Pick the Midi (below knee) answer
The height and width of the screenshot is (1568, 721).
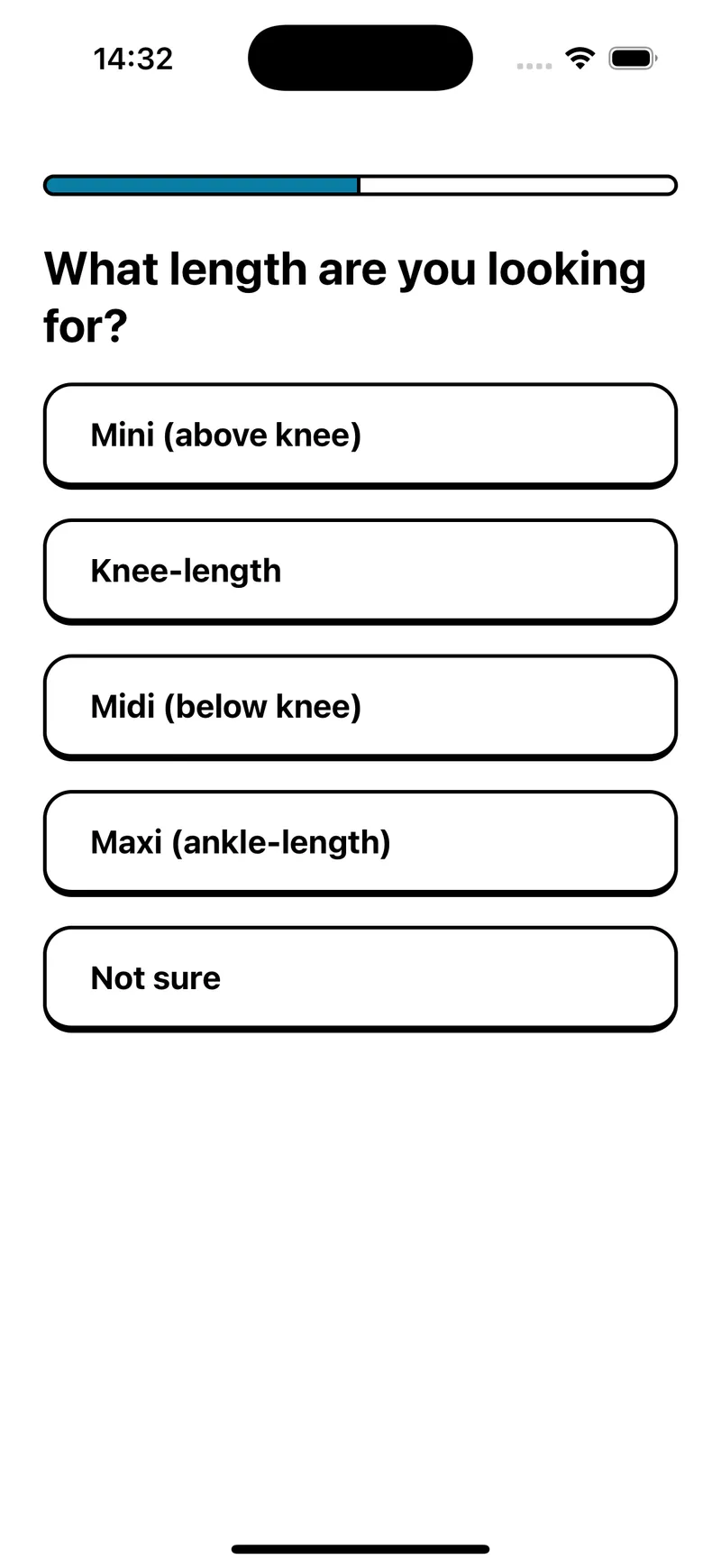point(360,707)
